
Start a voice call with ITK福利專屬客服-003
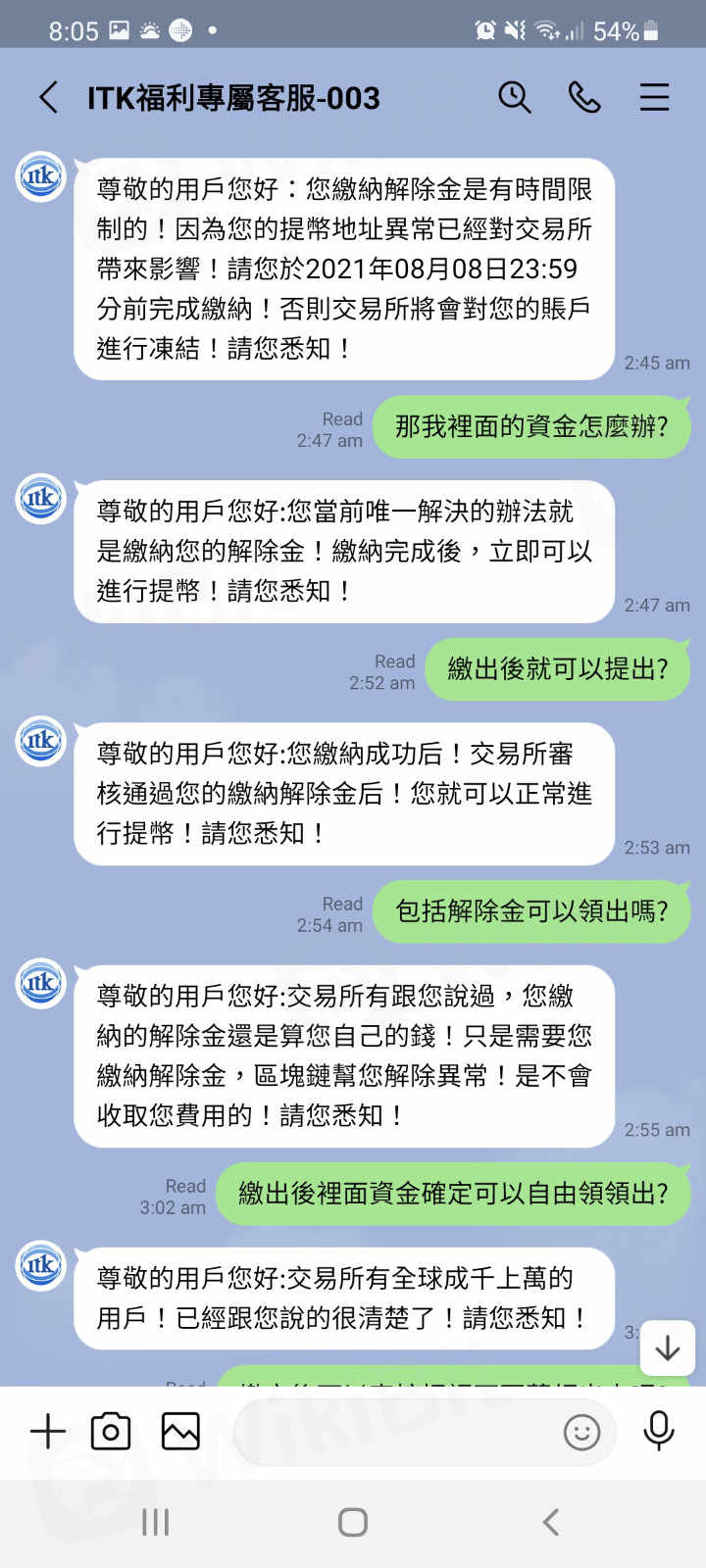coord(584,97)
